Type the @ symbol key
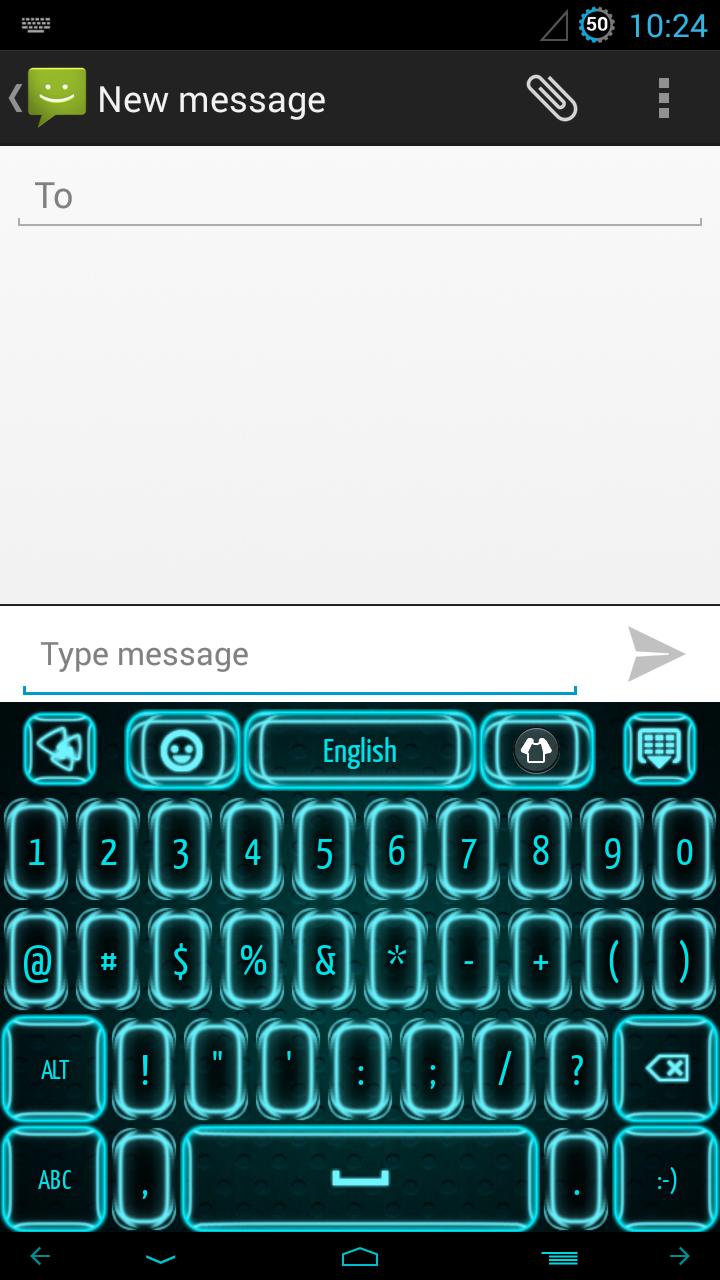This screenshot has height=1280, width=720. coord(37,962)
